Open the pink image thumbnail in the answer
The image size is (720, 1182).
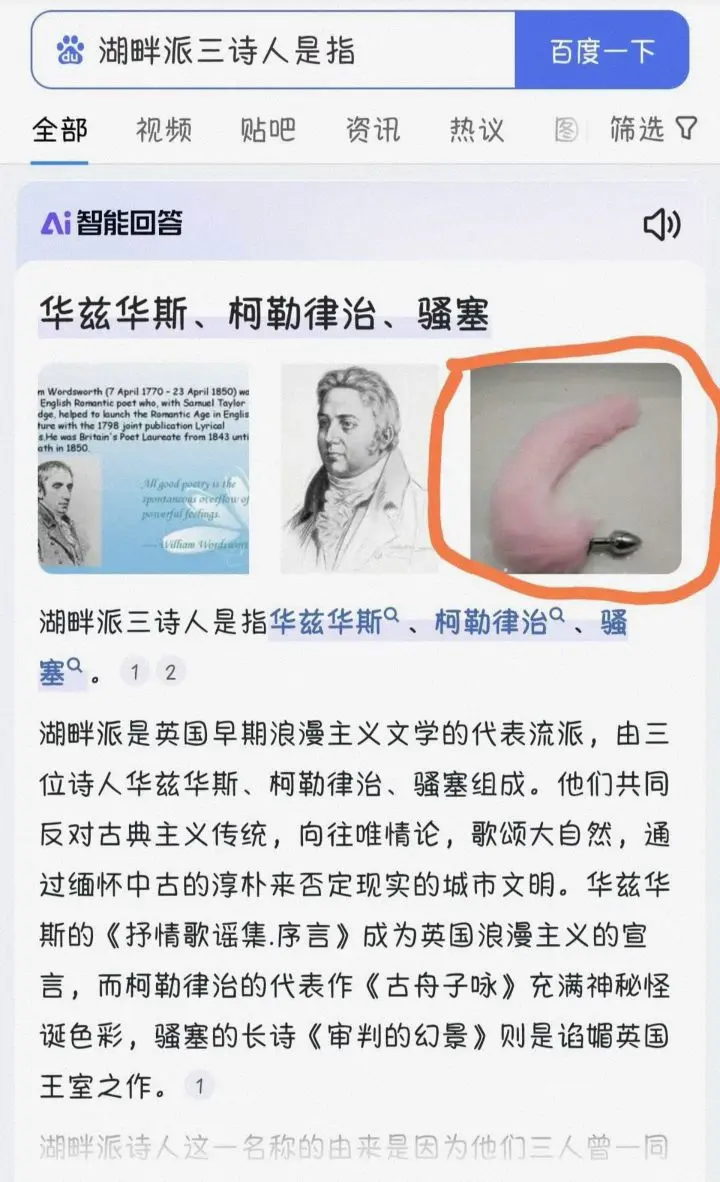(x=576, y=468)
